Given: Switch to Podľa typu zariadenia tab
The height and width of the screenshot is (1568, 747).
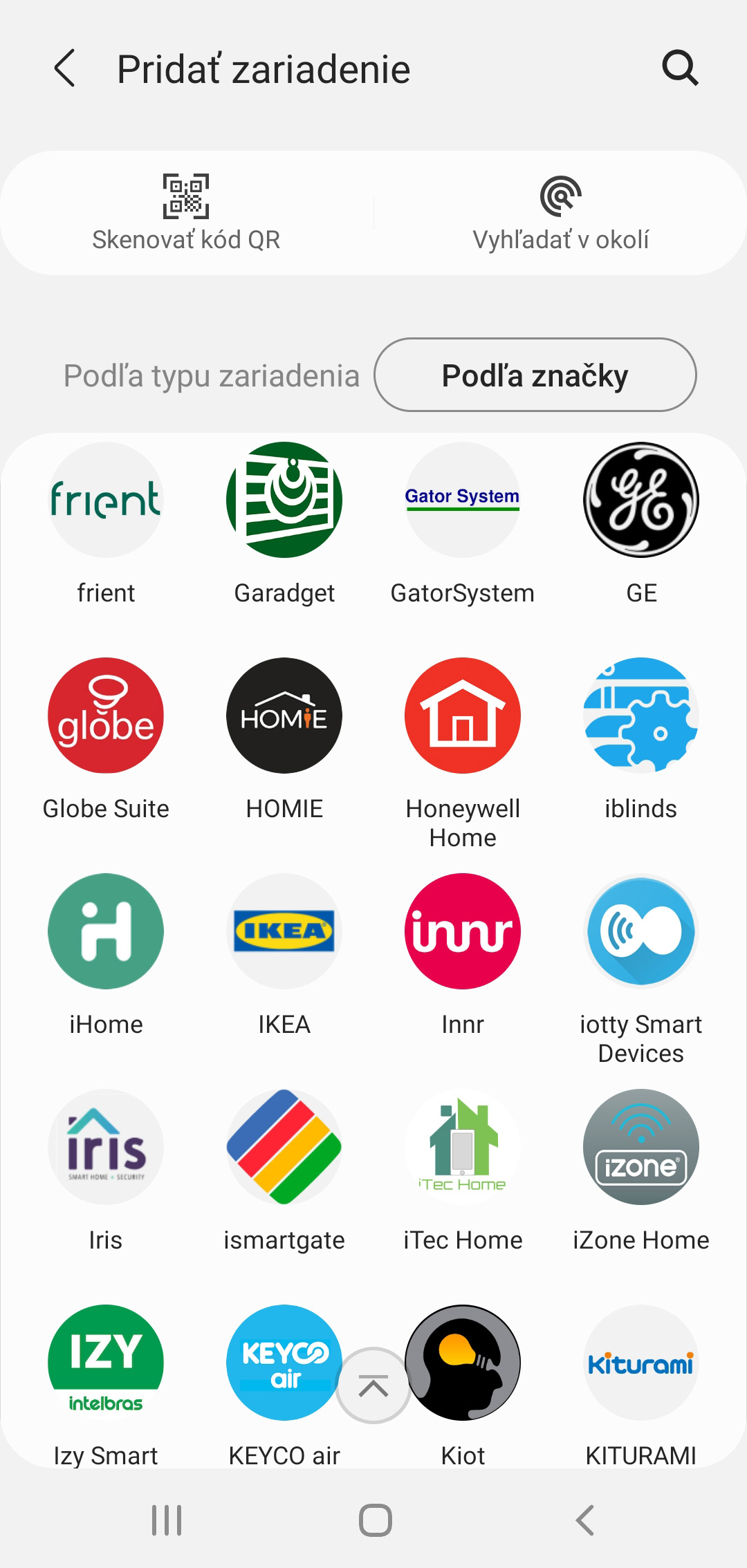Looking at the screenshot, I should 212,375.
